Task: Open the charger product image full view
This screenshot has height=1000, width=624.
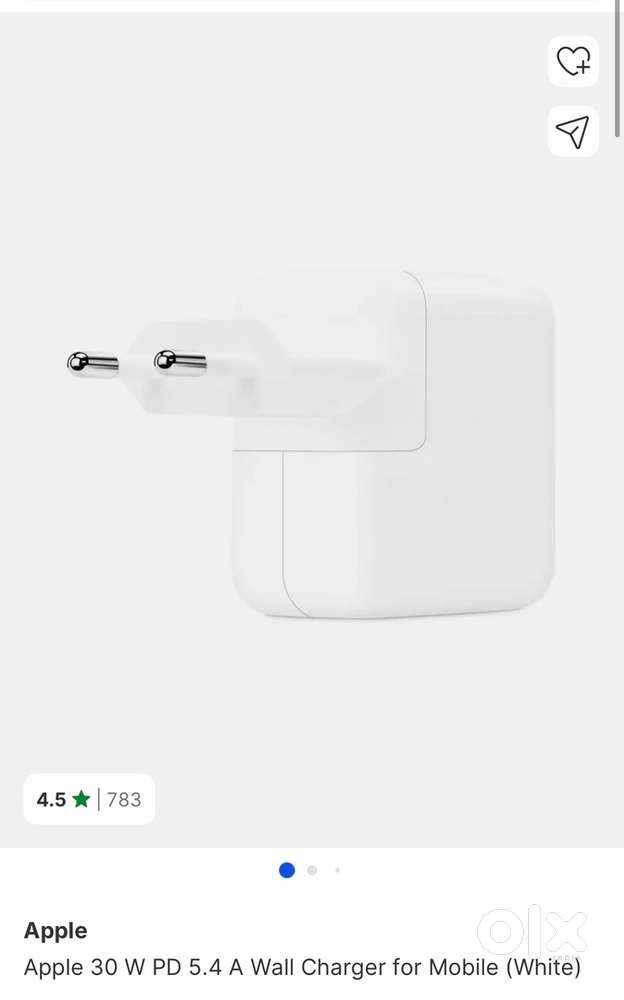Action: [311, 443]
